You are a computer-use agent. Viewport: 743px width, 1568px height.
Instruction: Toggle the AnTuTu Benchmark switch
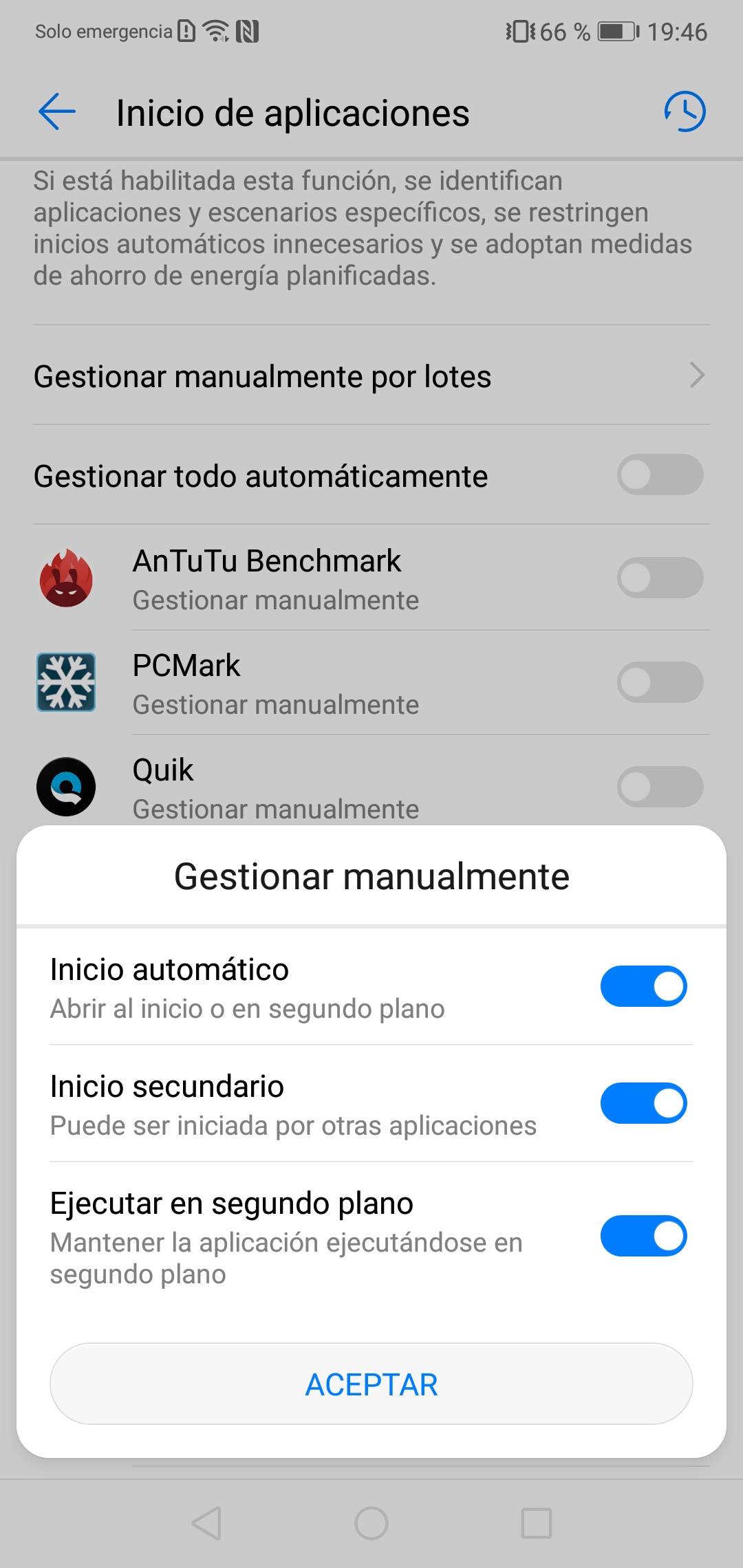coord(660,578)
